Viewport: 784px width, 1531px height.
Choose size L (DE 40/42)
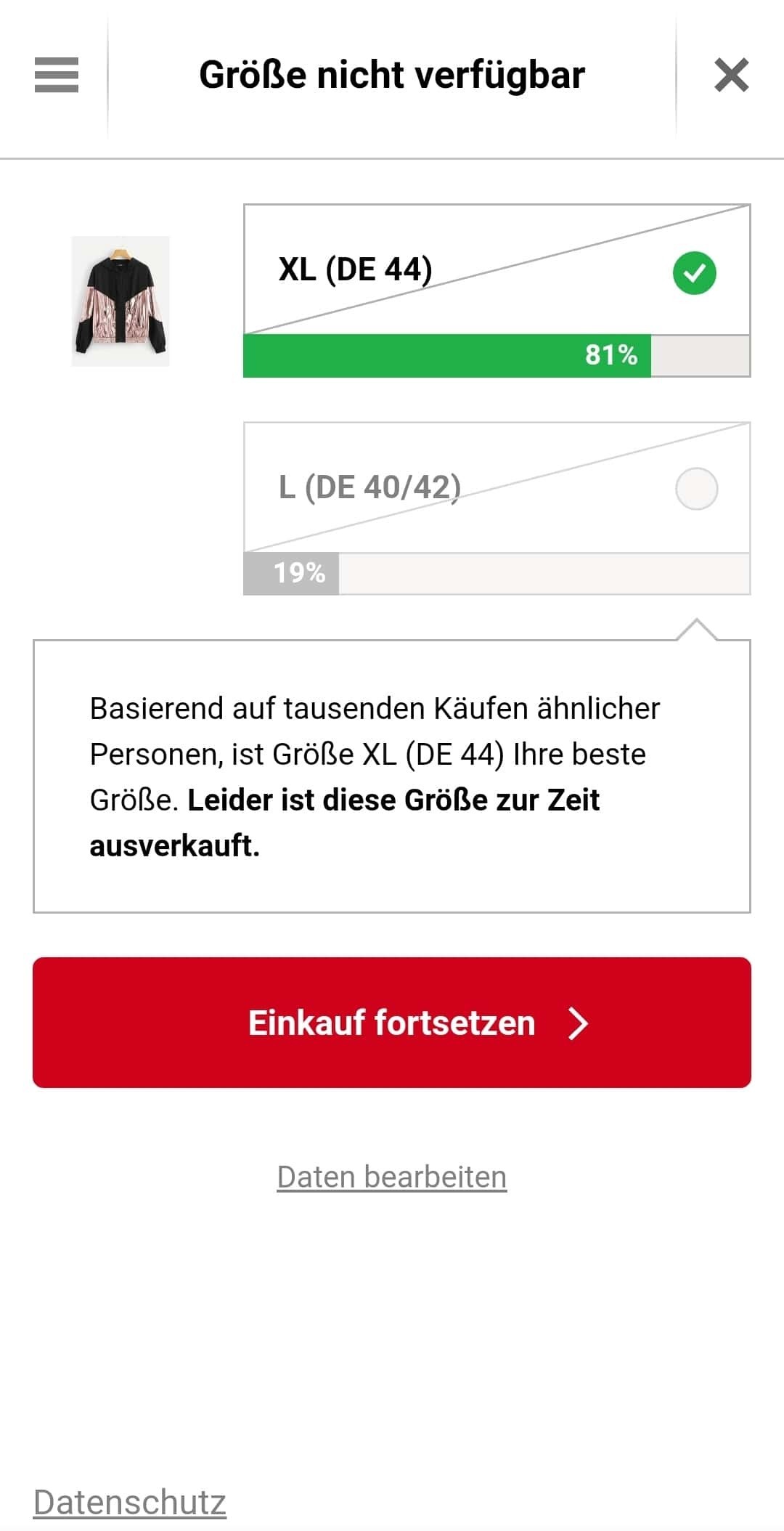tap(497, 488)
